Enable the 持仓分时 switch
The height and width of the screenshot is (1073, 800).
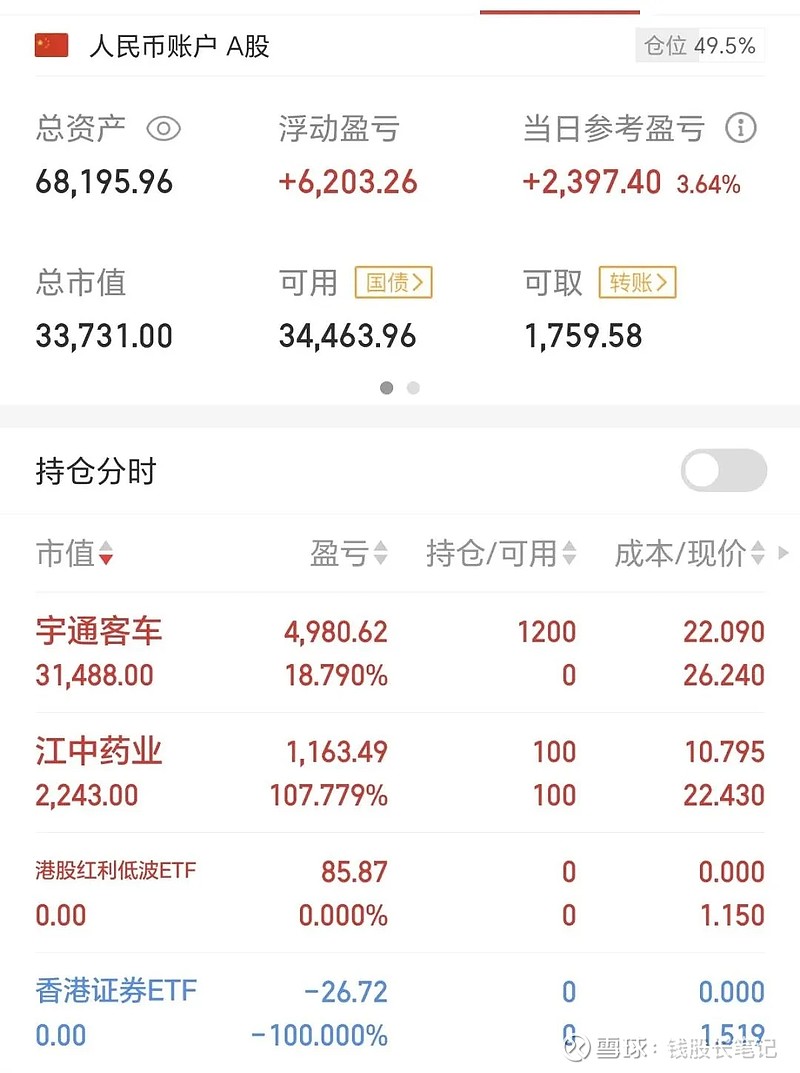[722, 470]
